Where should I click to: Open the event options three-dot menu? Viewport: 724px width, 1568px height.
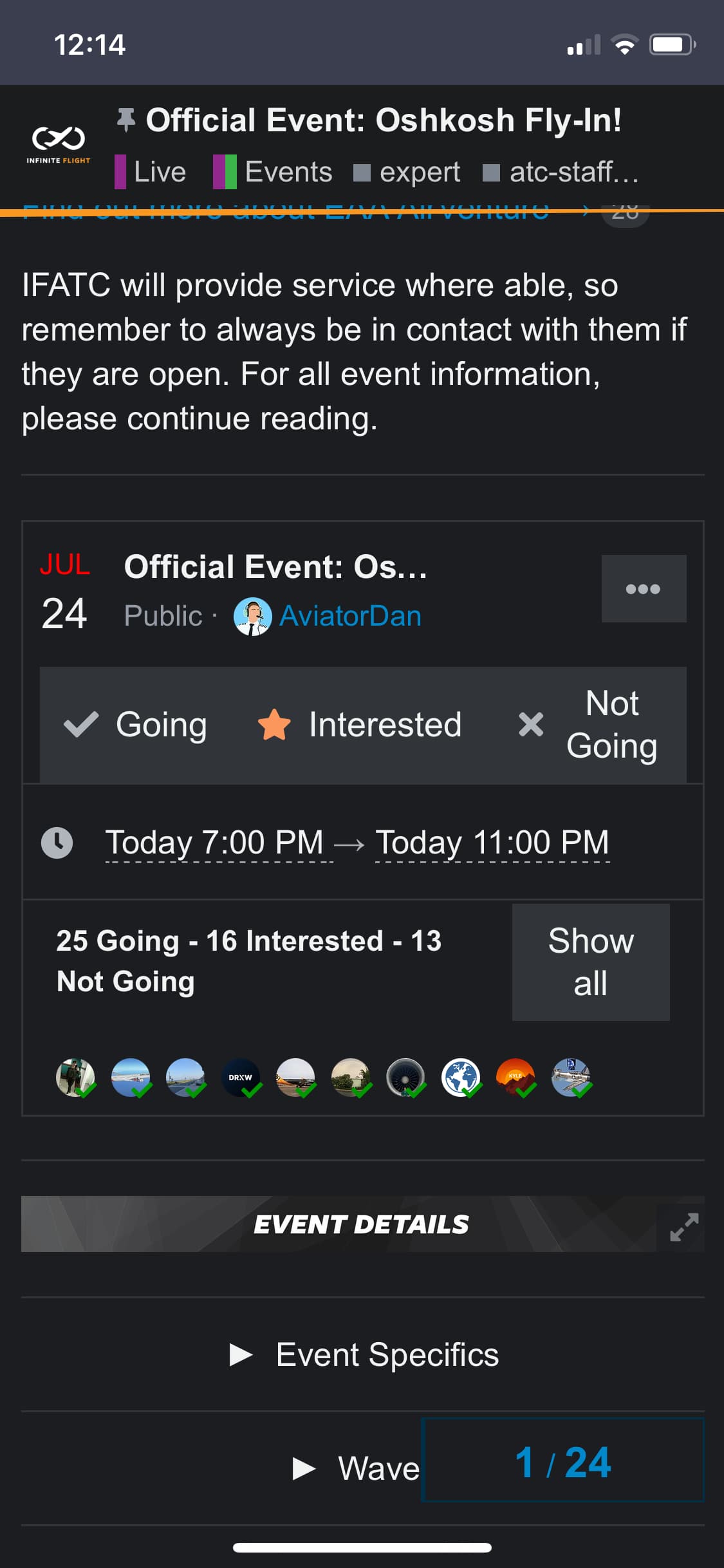pyautogui.click(x=644, y=588)
